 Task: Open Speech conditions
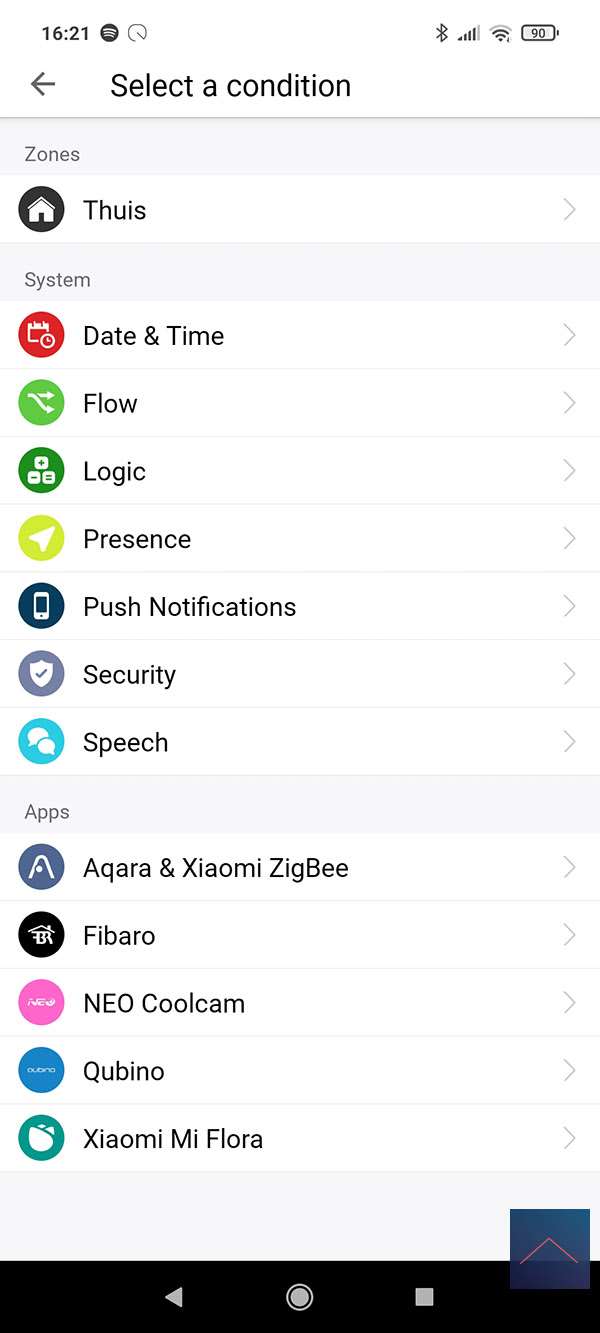[x=300, y=742]
